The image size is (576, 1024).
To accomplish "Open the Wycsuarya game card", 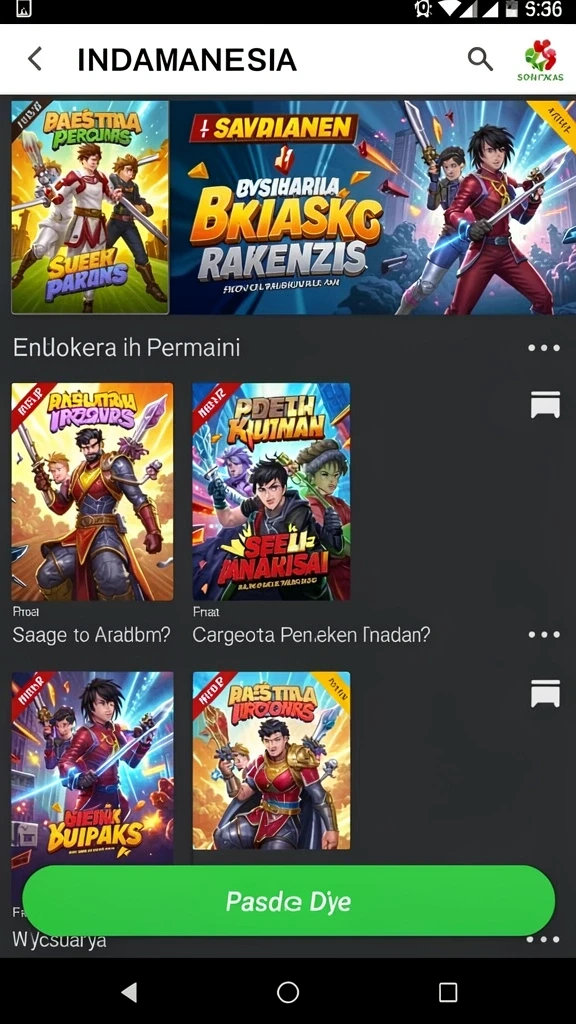I will (x=93, y=769).
